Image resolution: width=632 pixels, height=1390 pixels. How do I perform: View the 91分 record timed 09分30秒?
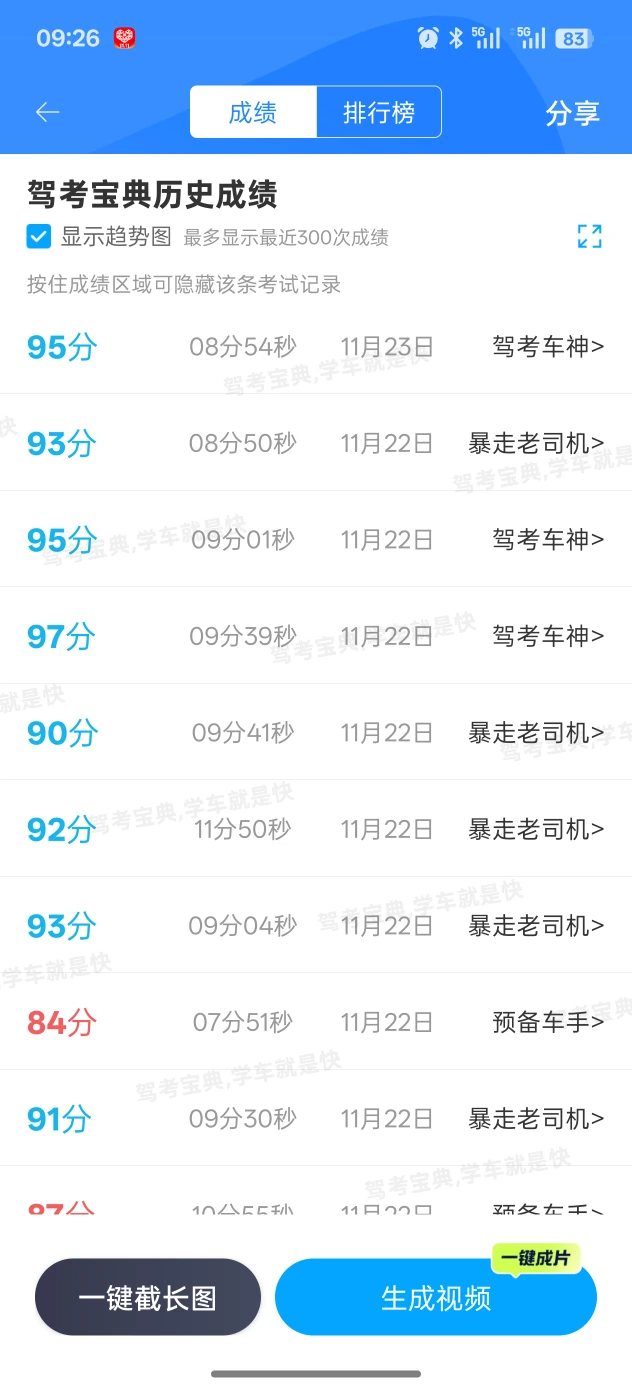(x=316, y=1118)
